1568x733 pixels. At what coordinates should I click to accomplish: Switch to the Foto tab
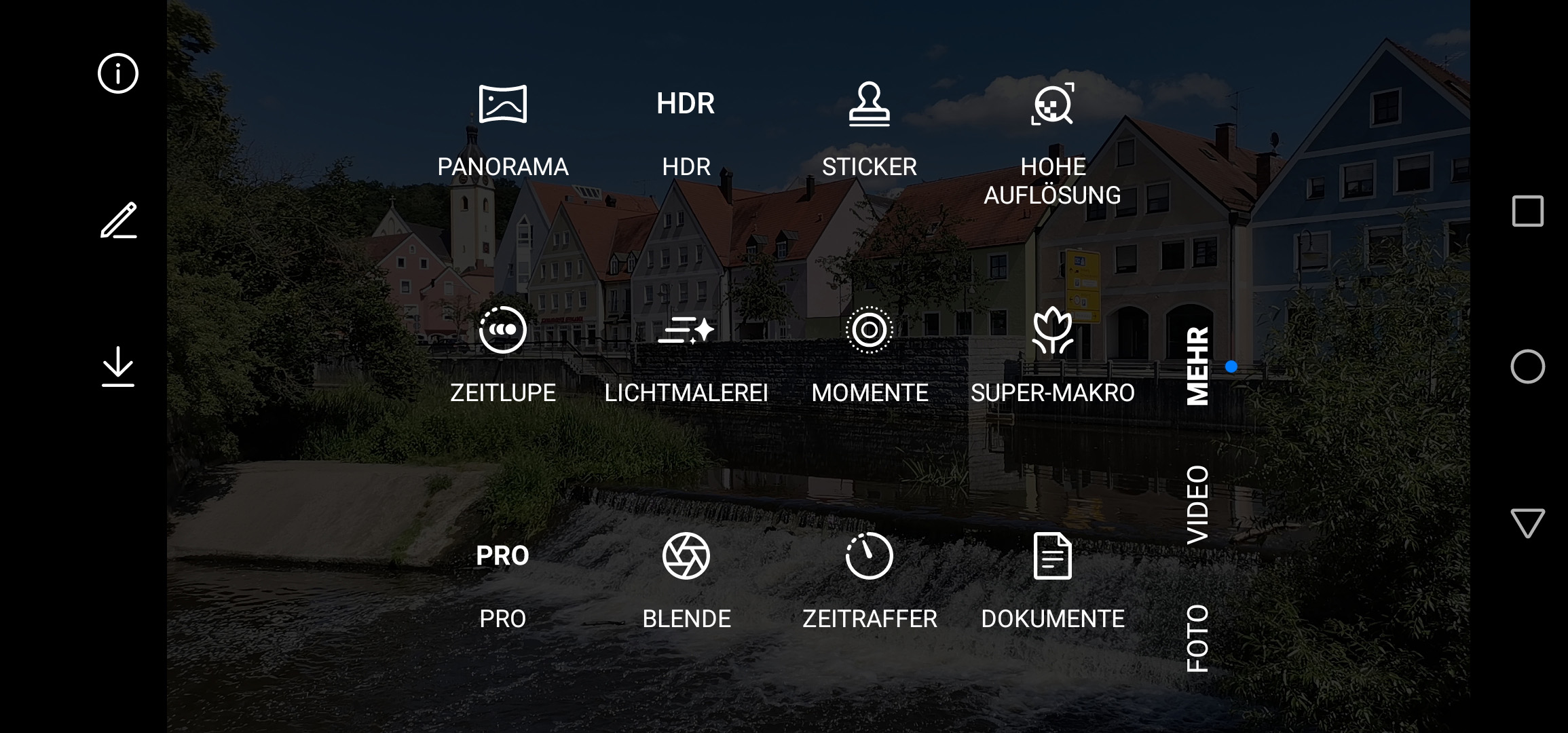pos(1198,638)
